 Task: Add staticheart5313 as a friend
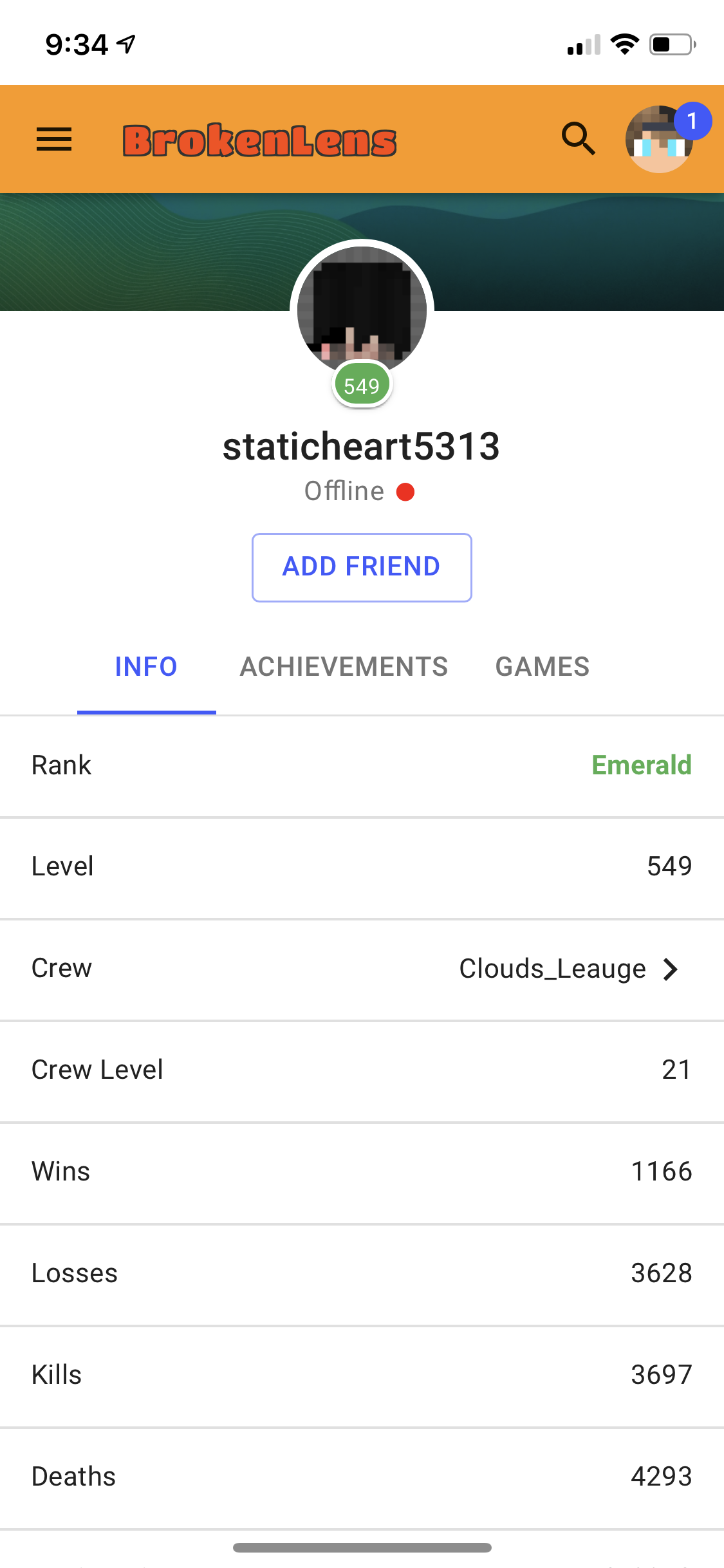362,567
